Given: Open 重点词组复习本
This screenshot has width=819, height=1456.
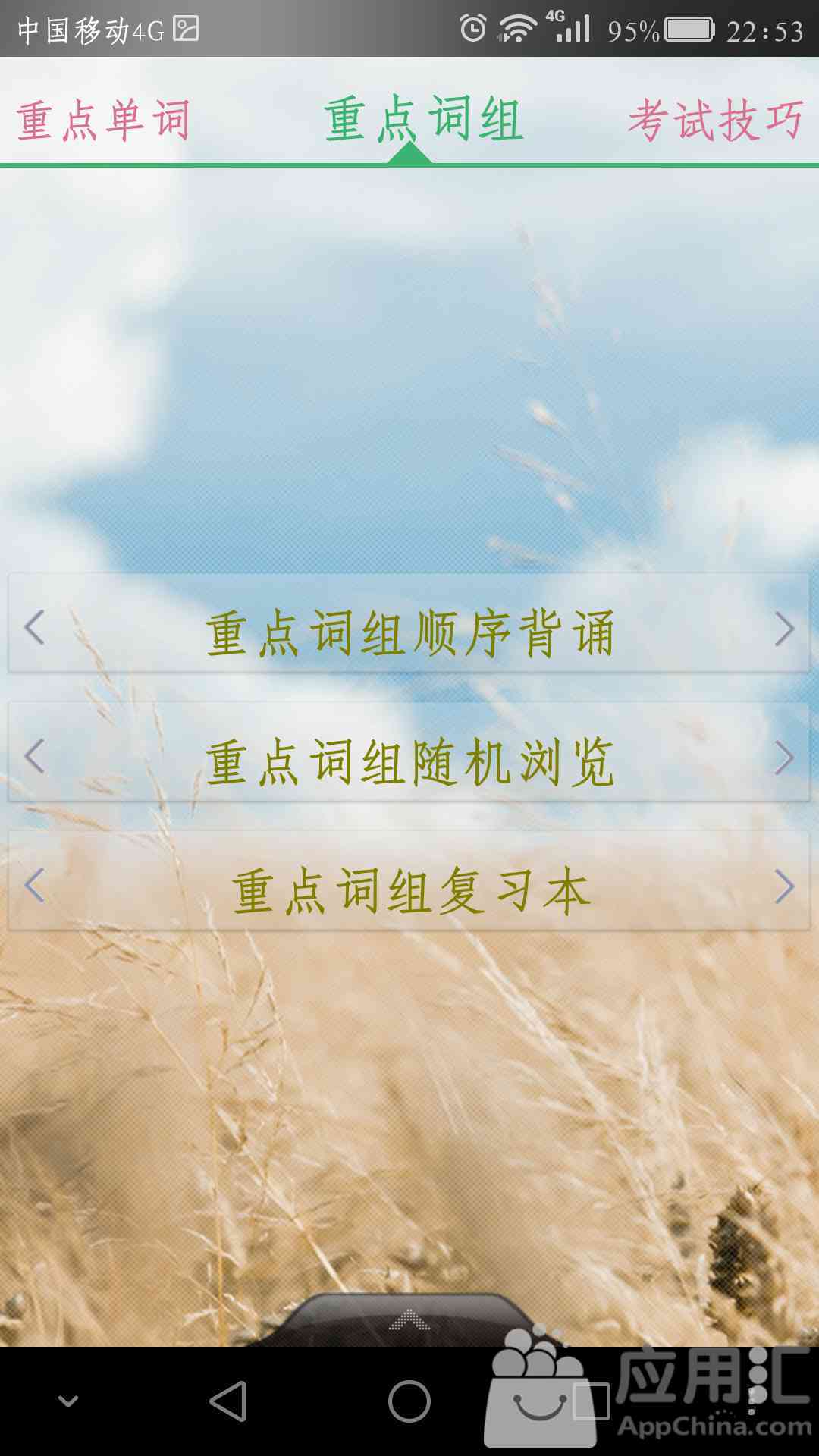Looking at the screenshot, I should tap(409, 889).
